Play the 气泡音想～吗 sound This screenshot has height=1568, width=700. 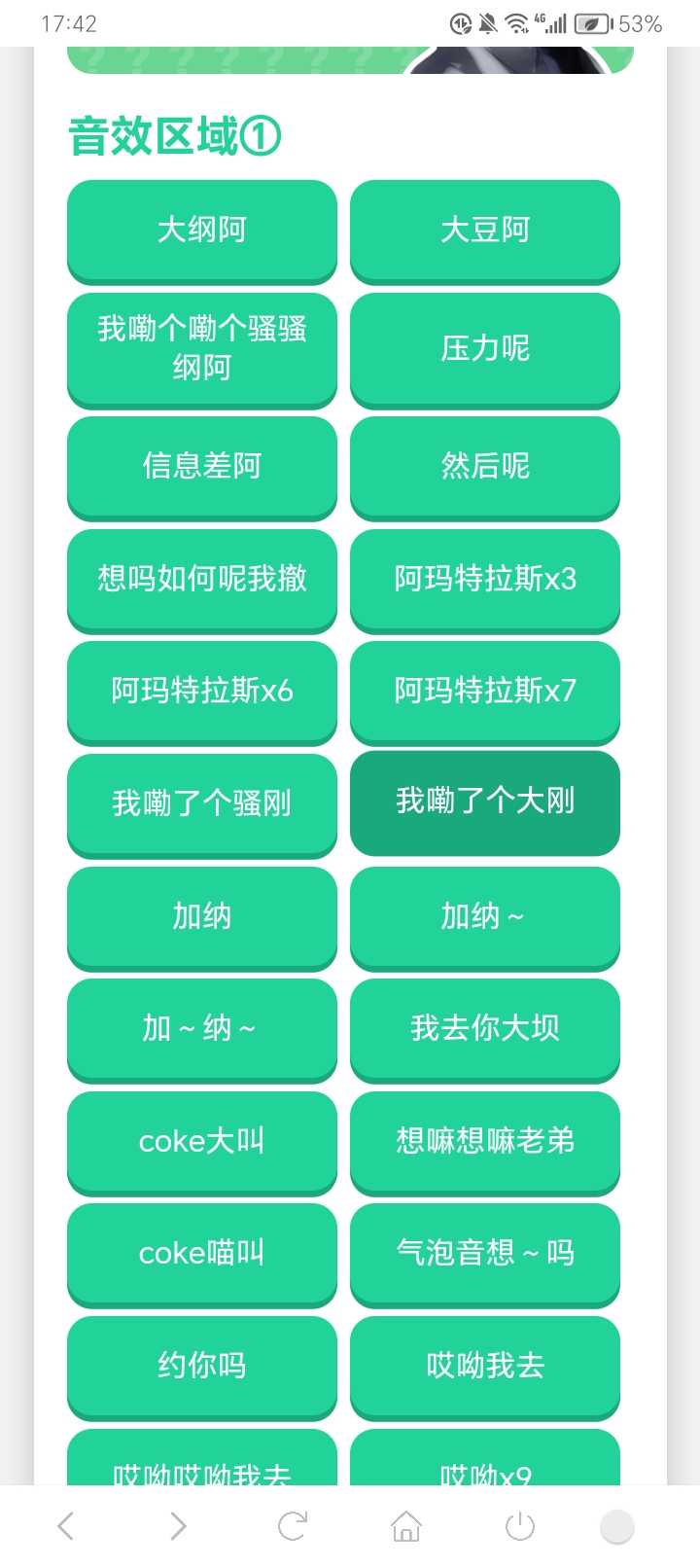click(x=484, y=1253)
